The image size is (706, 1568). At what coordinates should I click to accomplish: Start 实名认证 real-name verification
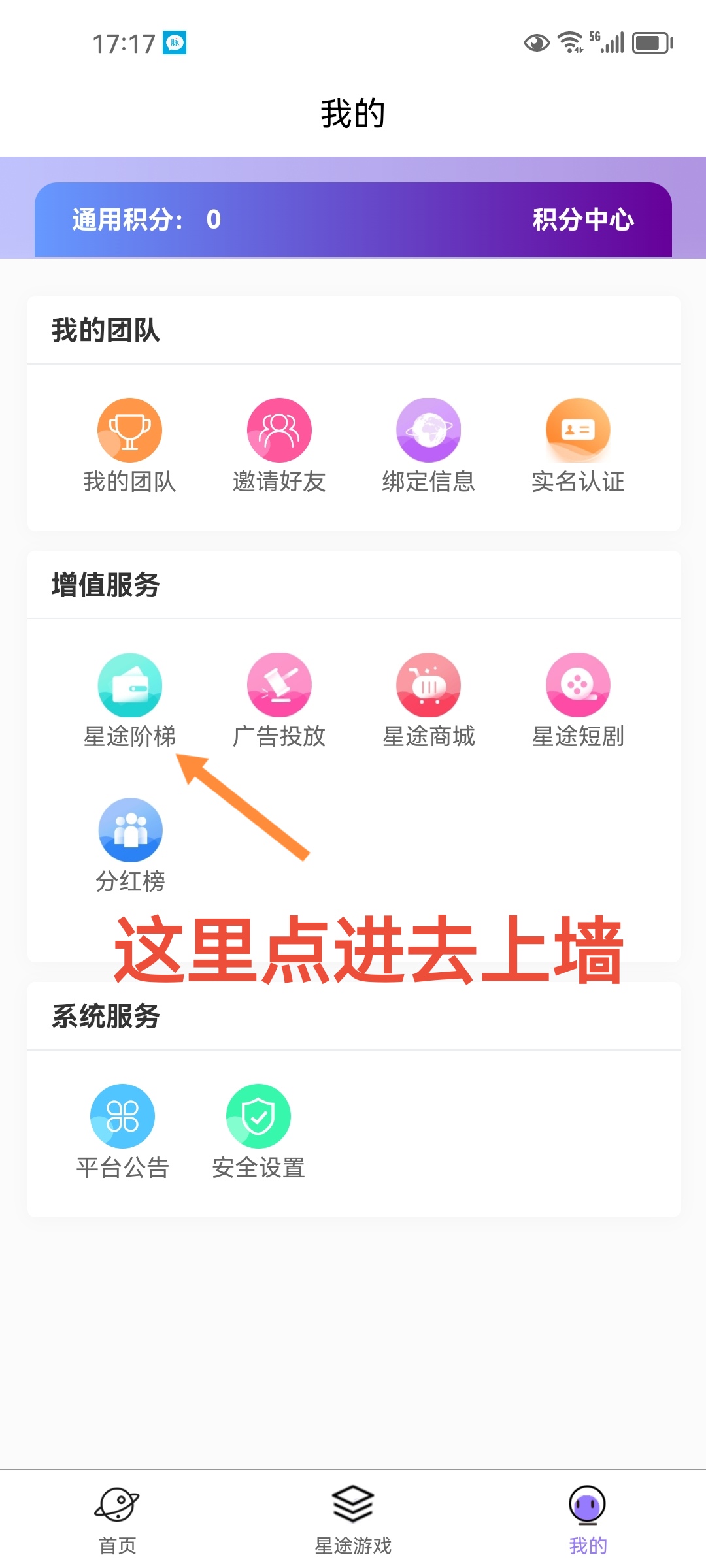tap(578, 446)
